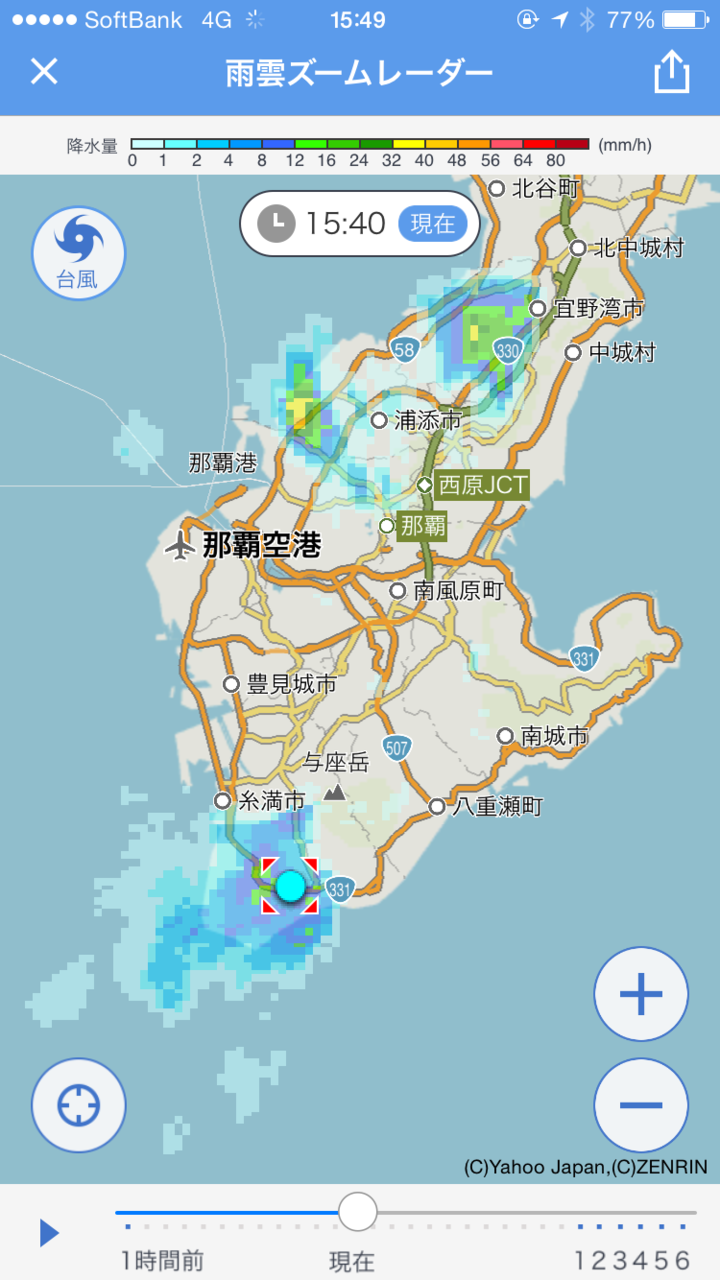
Task: Zoom in on the map
Action: click(641, 994)
